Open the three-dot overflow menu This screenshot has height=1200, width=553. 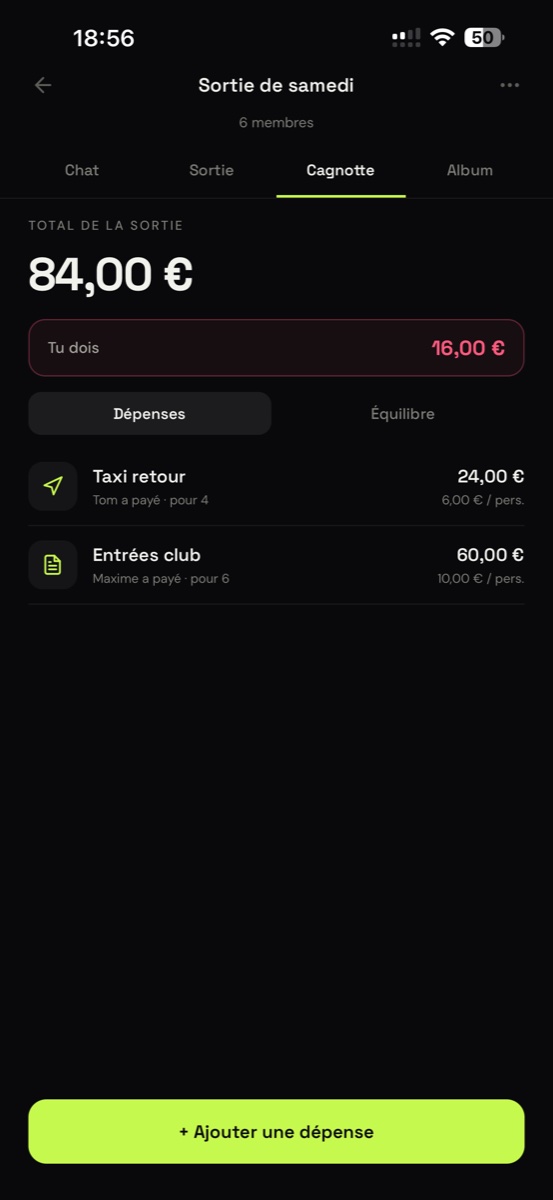pyautogui.click(x=510, y=85)
